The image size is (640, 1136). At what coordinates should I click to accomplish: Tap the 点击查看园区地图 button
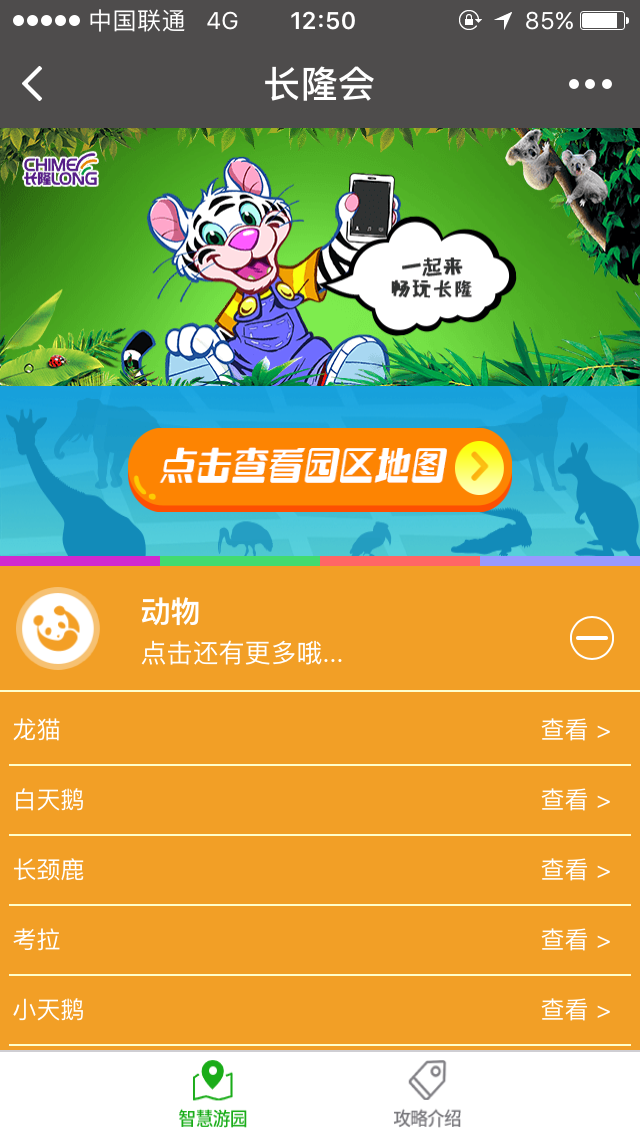point(319,467)
